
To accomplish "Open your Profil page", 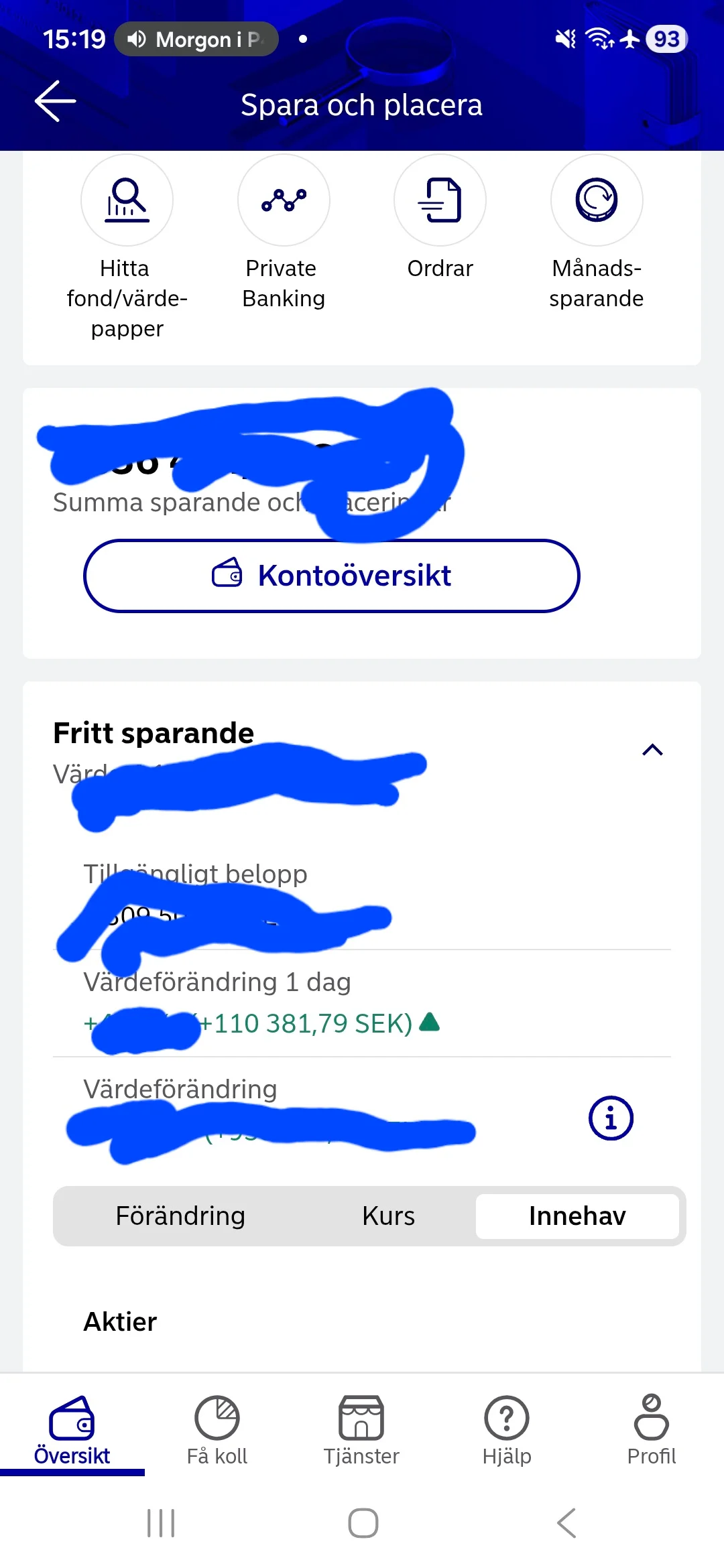I will click(652, 1434).
